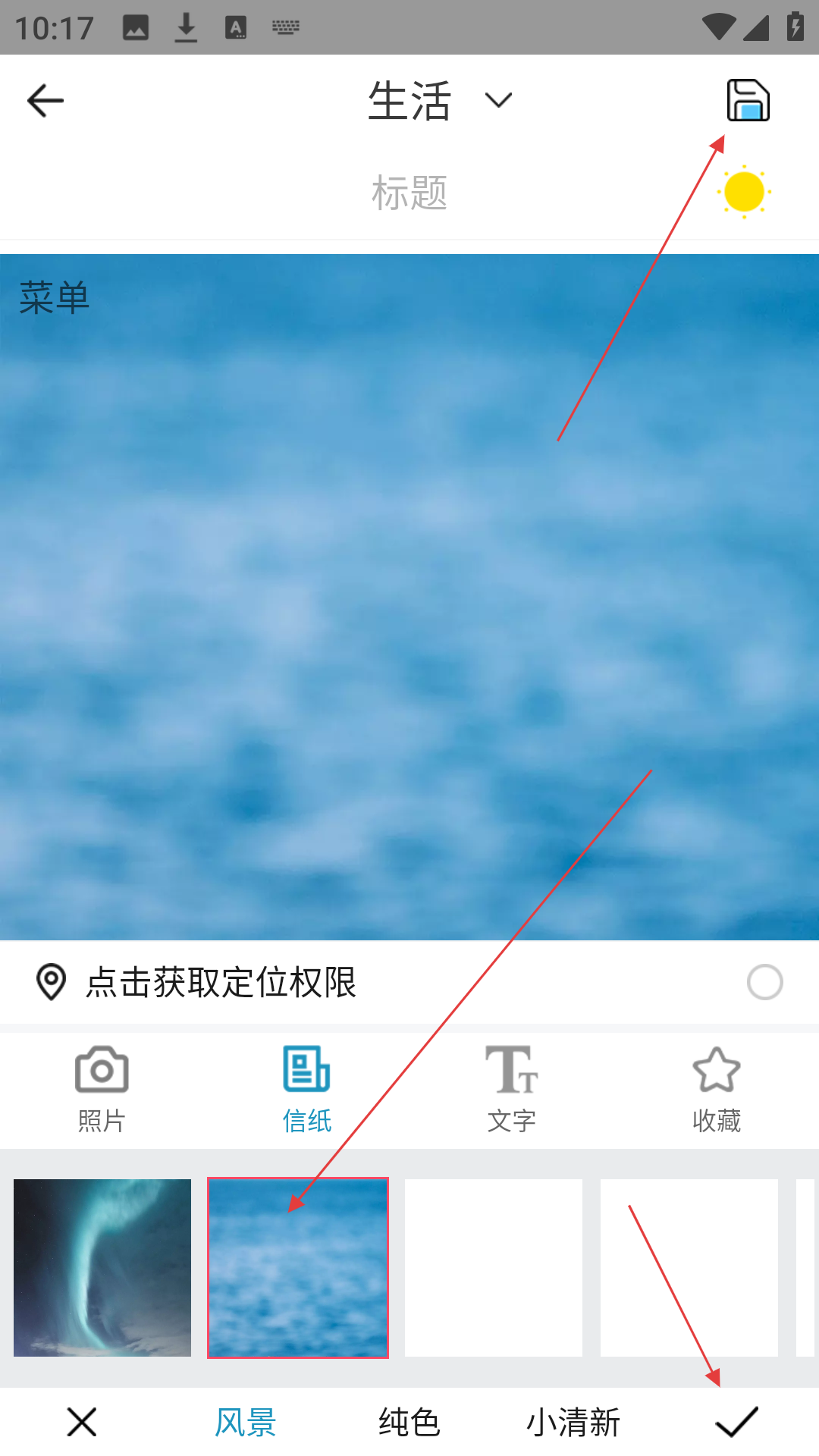The image size is (819, 1456).
Task: Open the 照片 photo tool
Action: [102, 1089]
